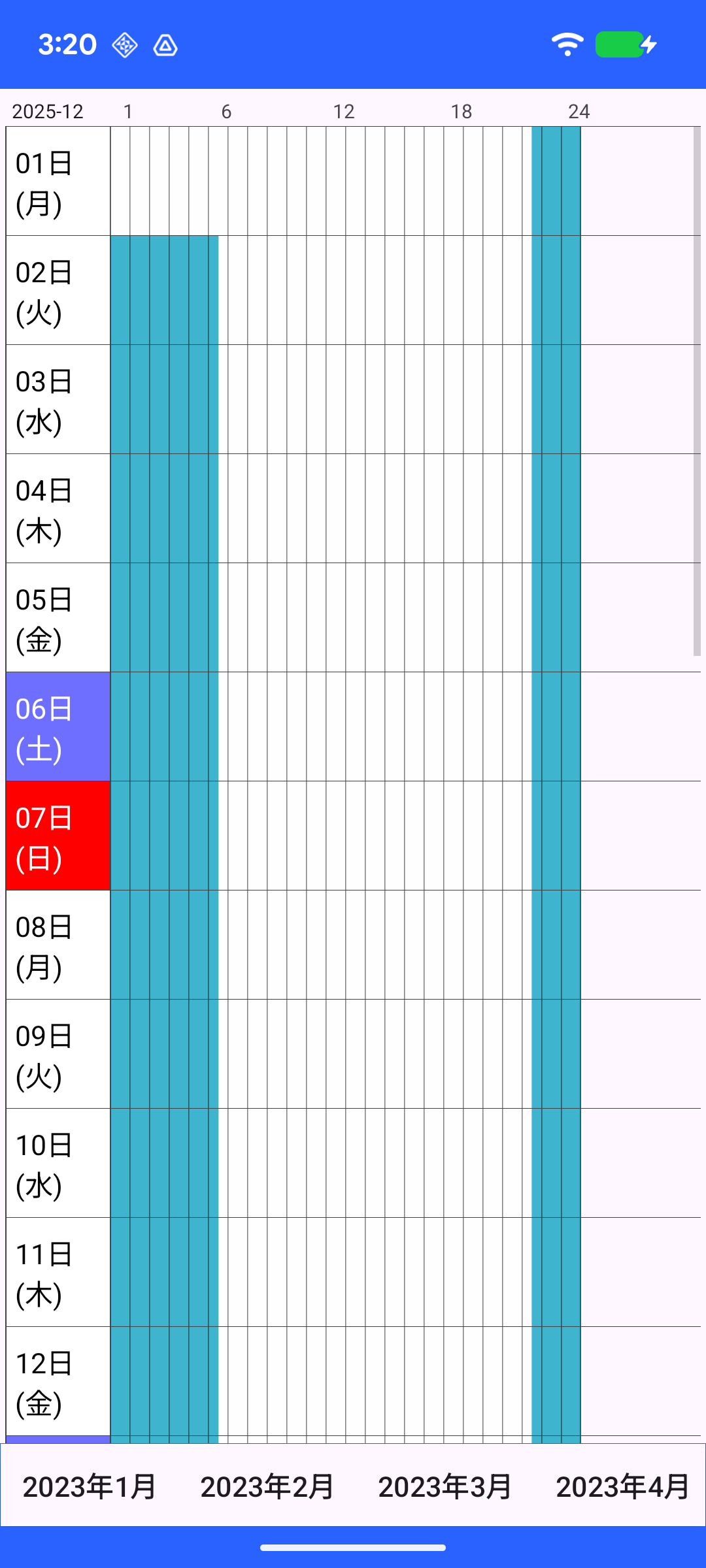Select the 01日 (月) day row

tap(58, 182)
